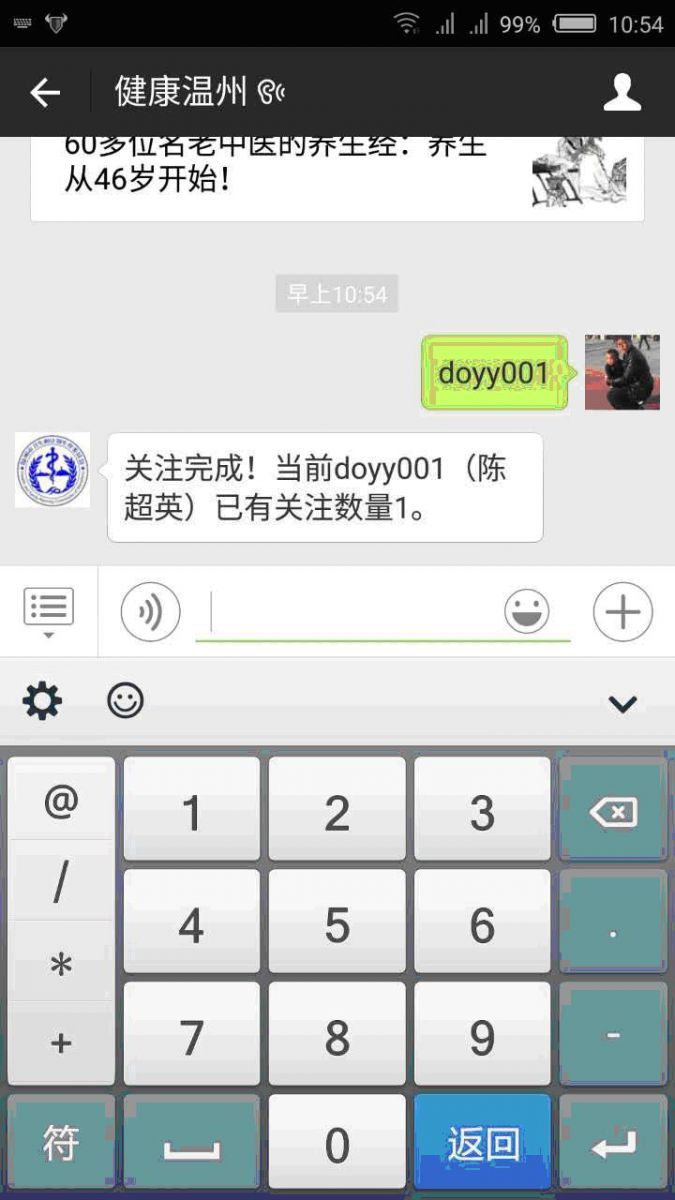675x1200 pixels.
Task: Open the account profile icon
Action: pyautogui.click(x=622, y=92)
